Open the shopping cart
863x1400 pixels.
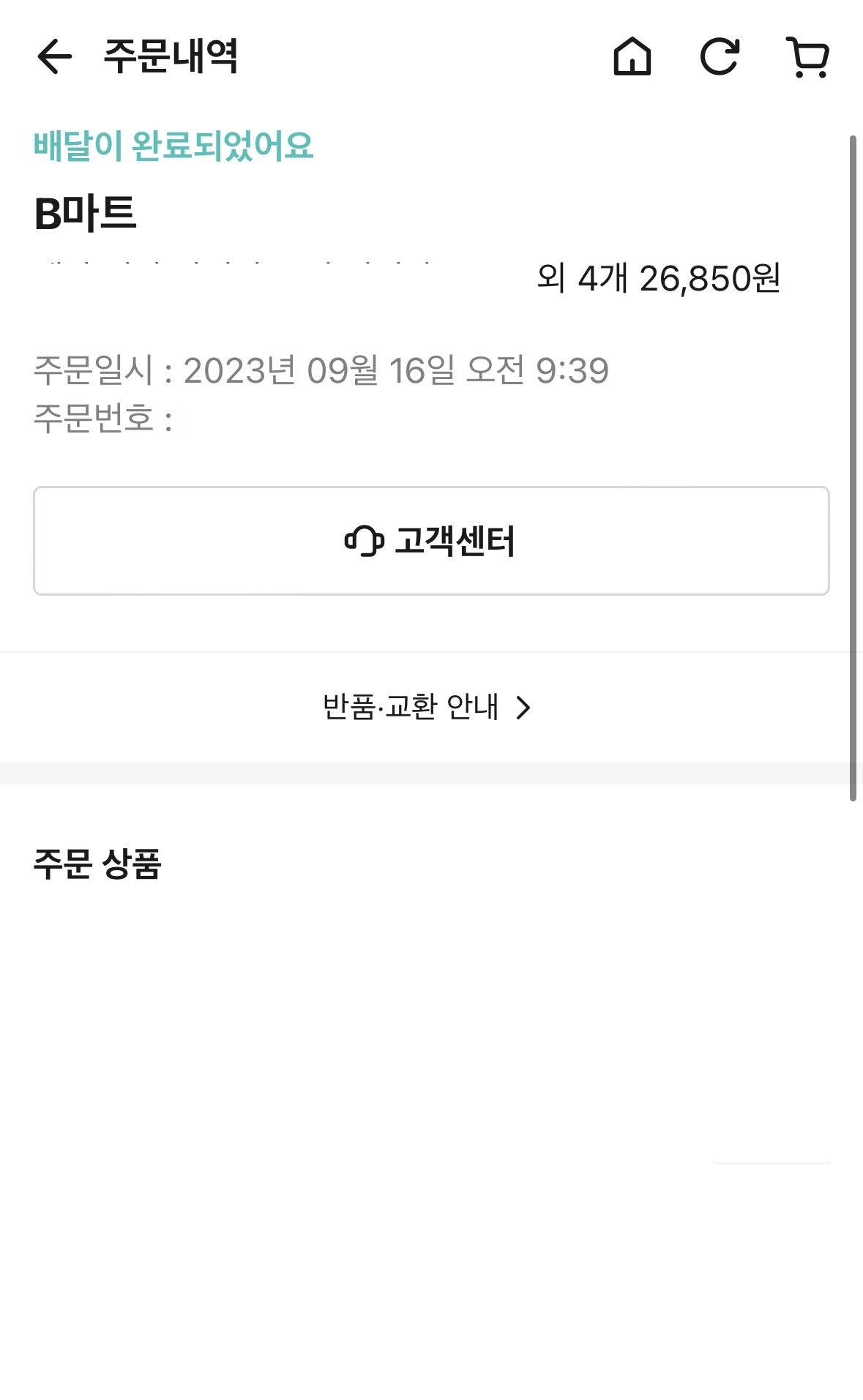click(807, 57)
